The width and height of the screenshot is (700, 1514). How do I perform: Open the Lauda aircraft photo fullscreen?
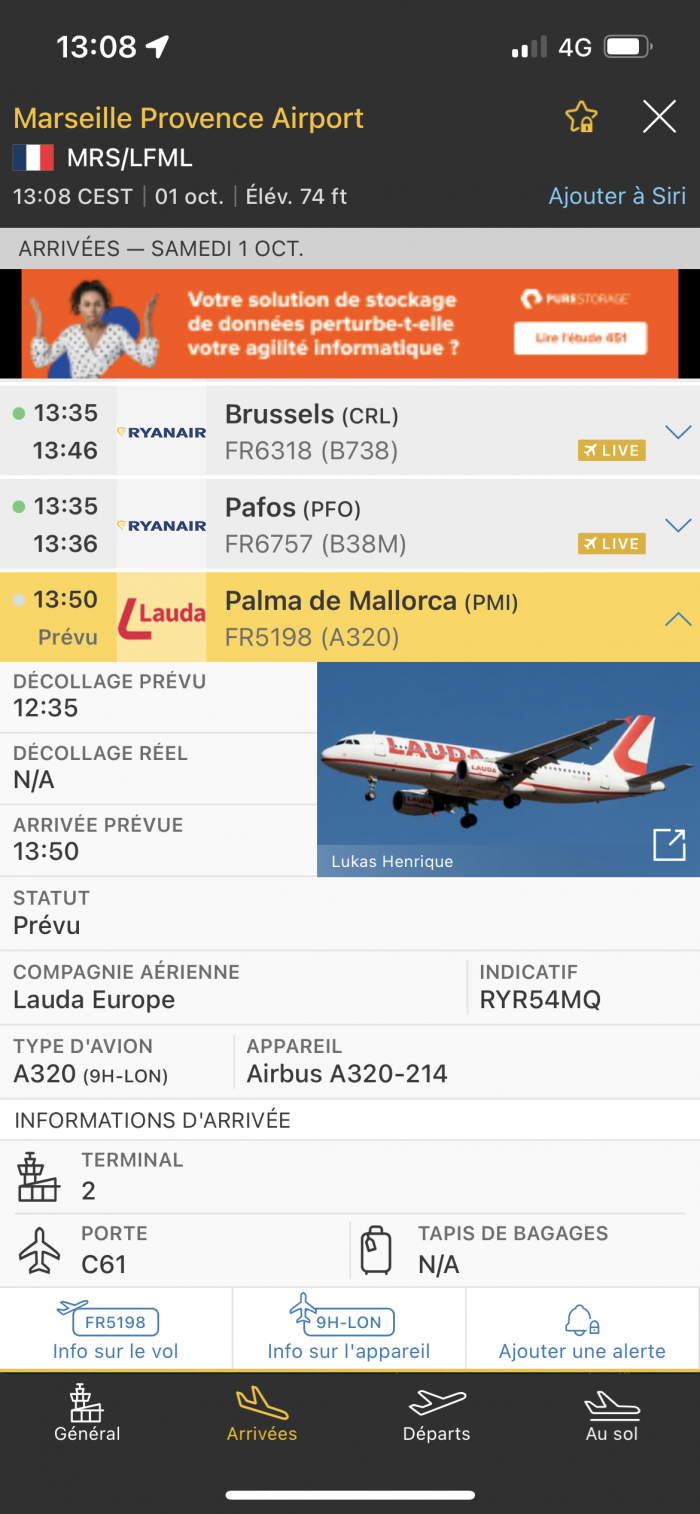point(669,844)
